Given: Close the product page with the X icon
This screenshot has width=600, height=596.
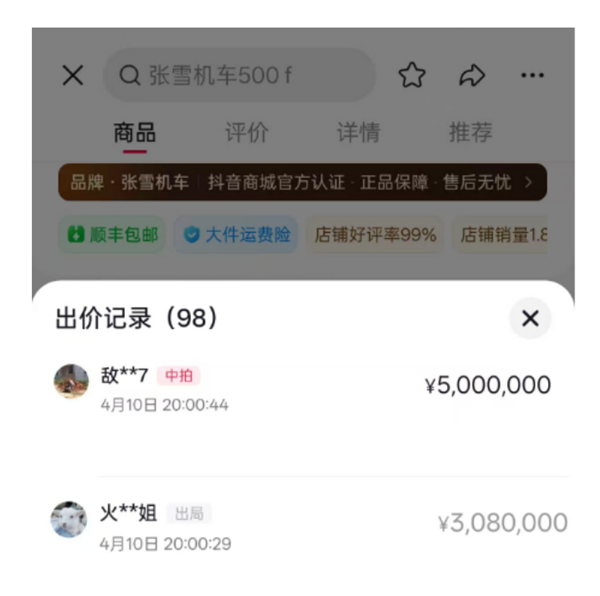Looking at the screenshot, I should pyautogui.click(x=73, y=75).
